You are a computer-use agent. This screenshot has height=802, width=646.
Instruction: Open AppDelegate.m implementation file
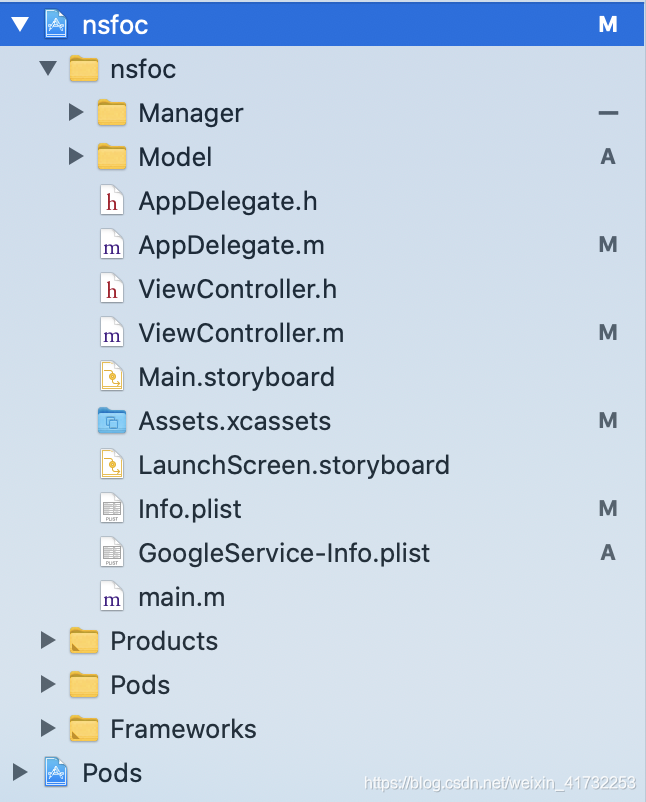(x=231, y=245)
